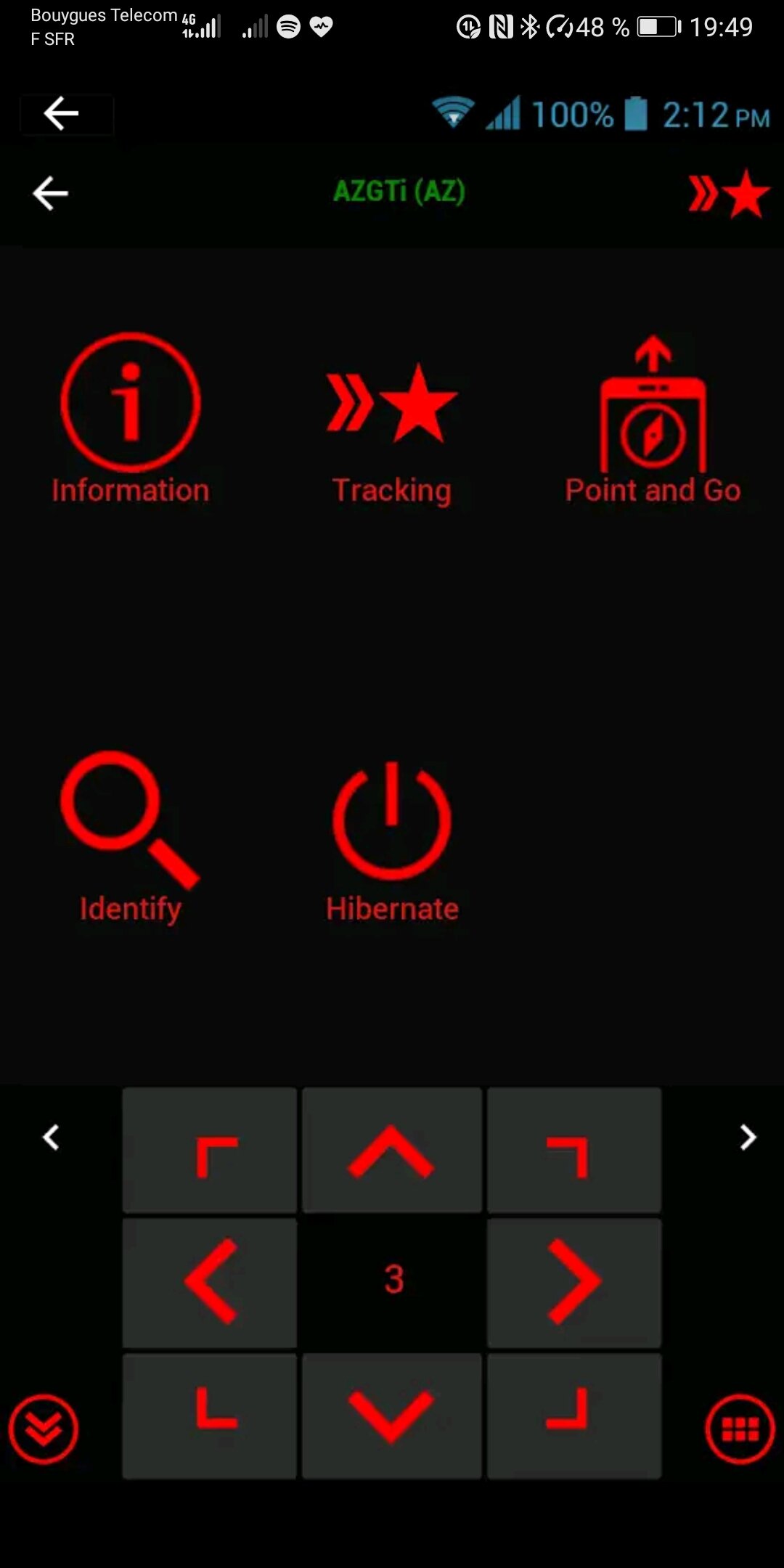
Task: Slew down with the down arrow
Action: point(392,1416)
